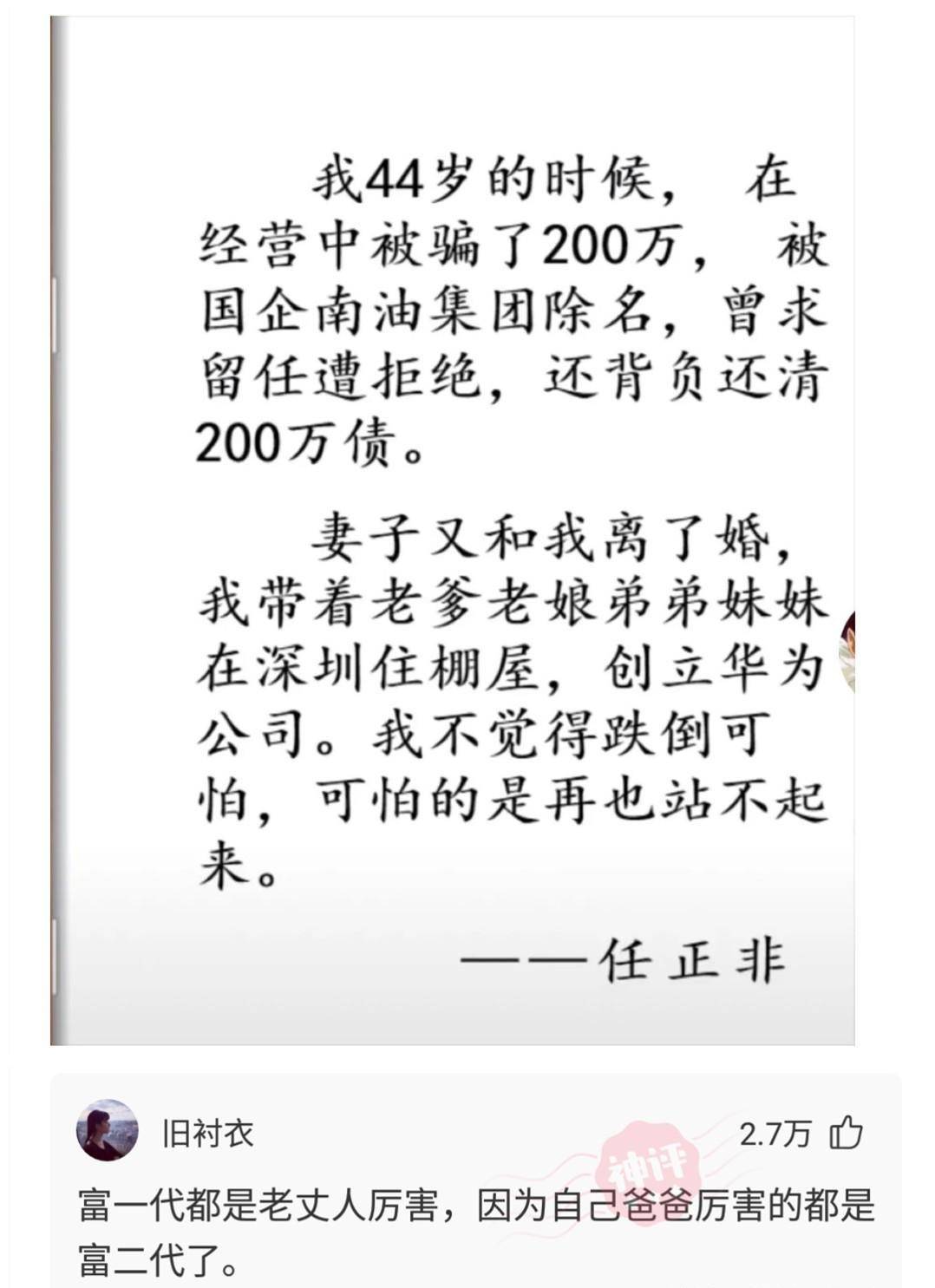Image resolution: width=935 pixels, height=1288 pixels.
Task: Open the 神评 comment about 富一代
Action: pos(475,1232)
